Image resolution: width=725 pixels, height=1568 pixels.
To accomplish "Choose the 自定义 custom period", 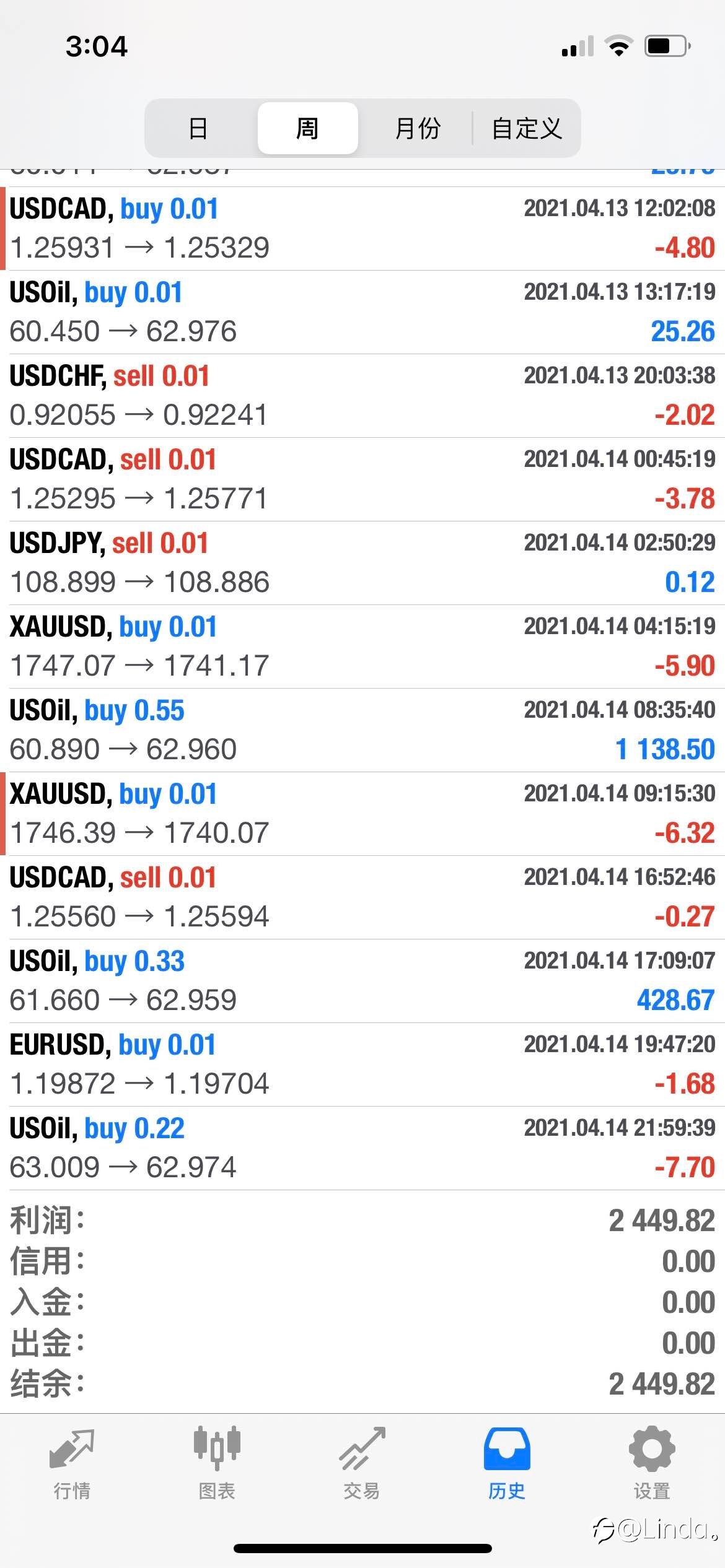I will [526, 128].
